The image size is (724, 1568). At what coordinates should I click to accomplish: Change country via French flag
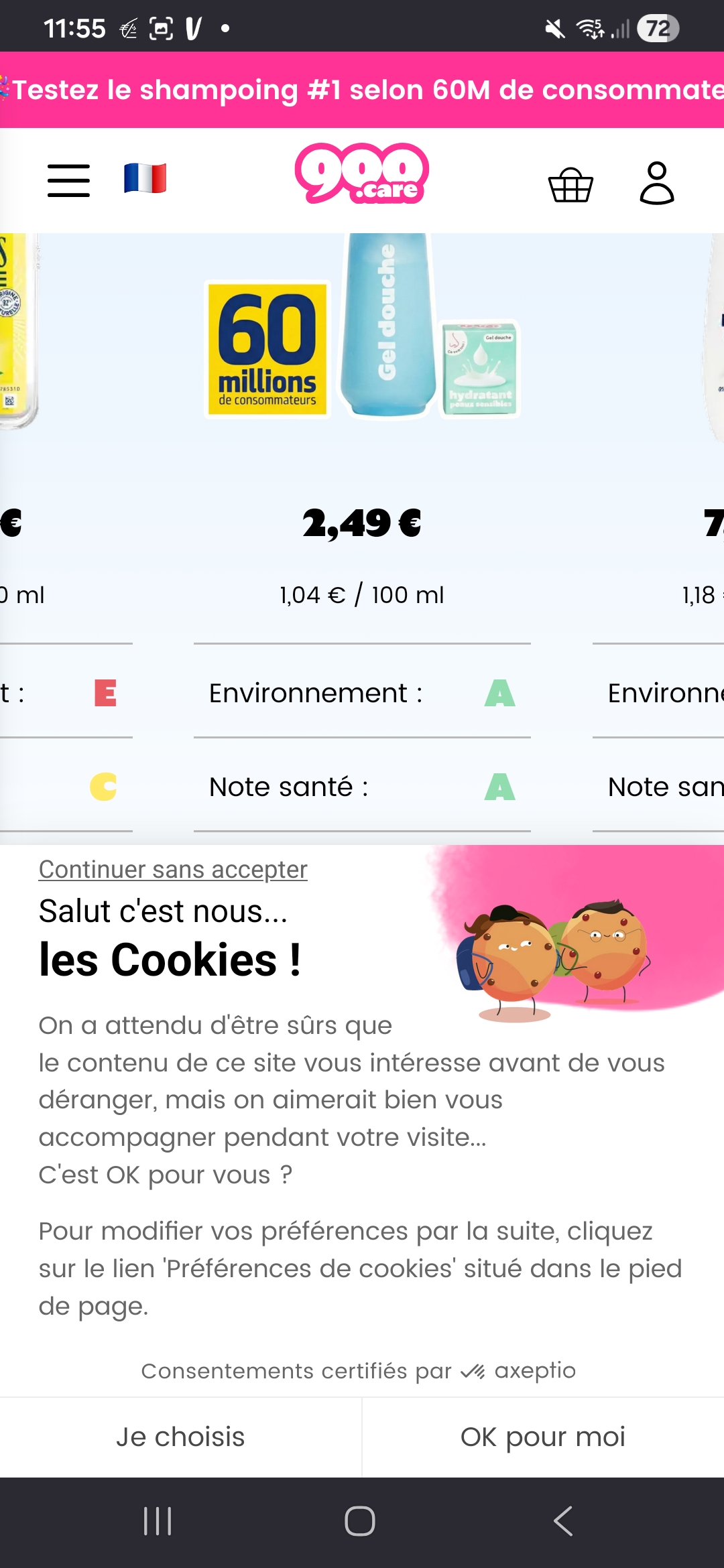point(145,179)
